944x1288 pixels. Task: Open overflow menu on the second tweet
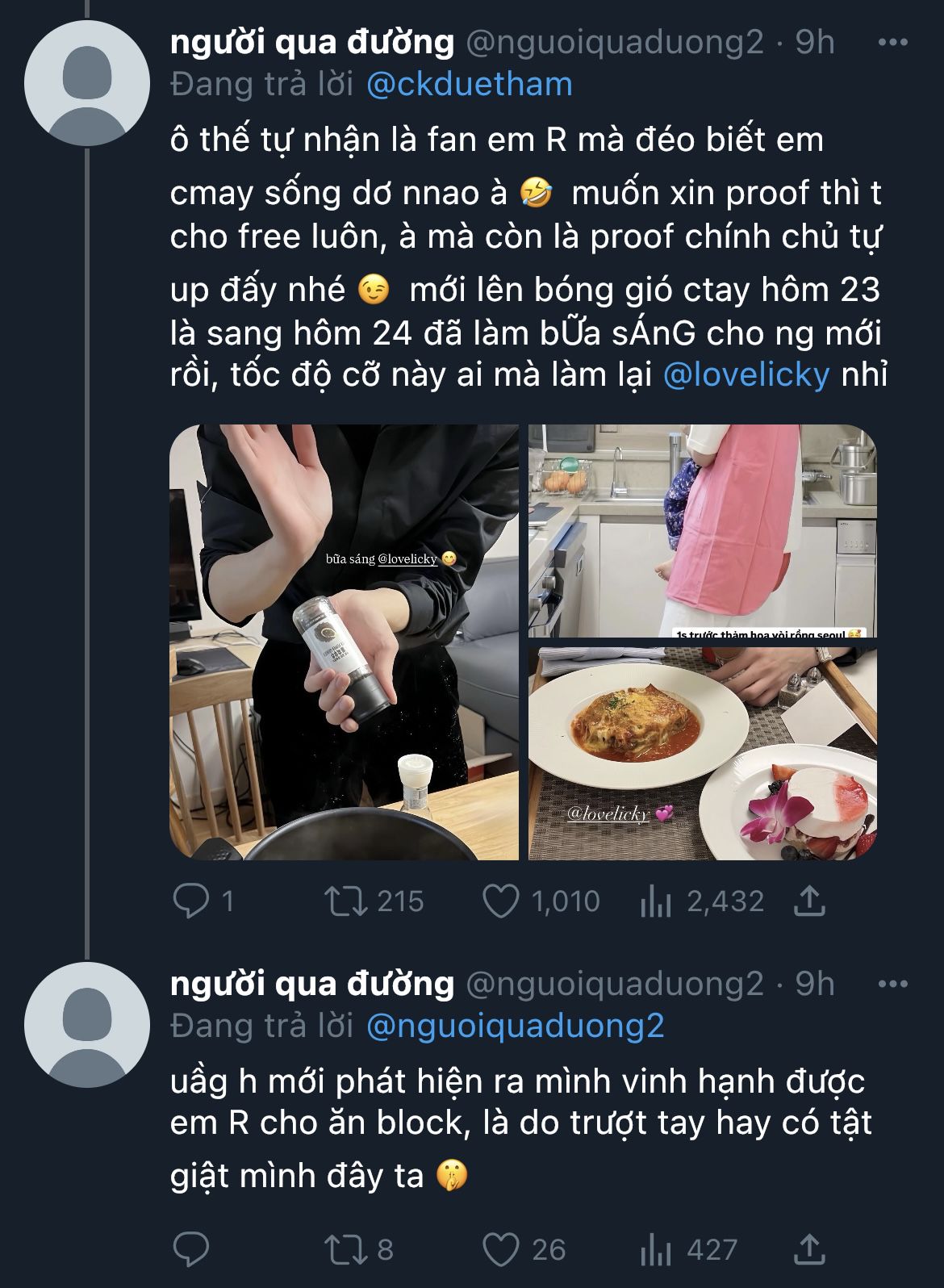point(892,984)
